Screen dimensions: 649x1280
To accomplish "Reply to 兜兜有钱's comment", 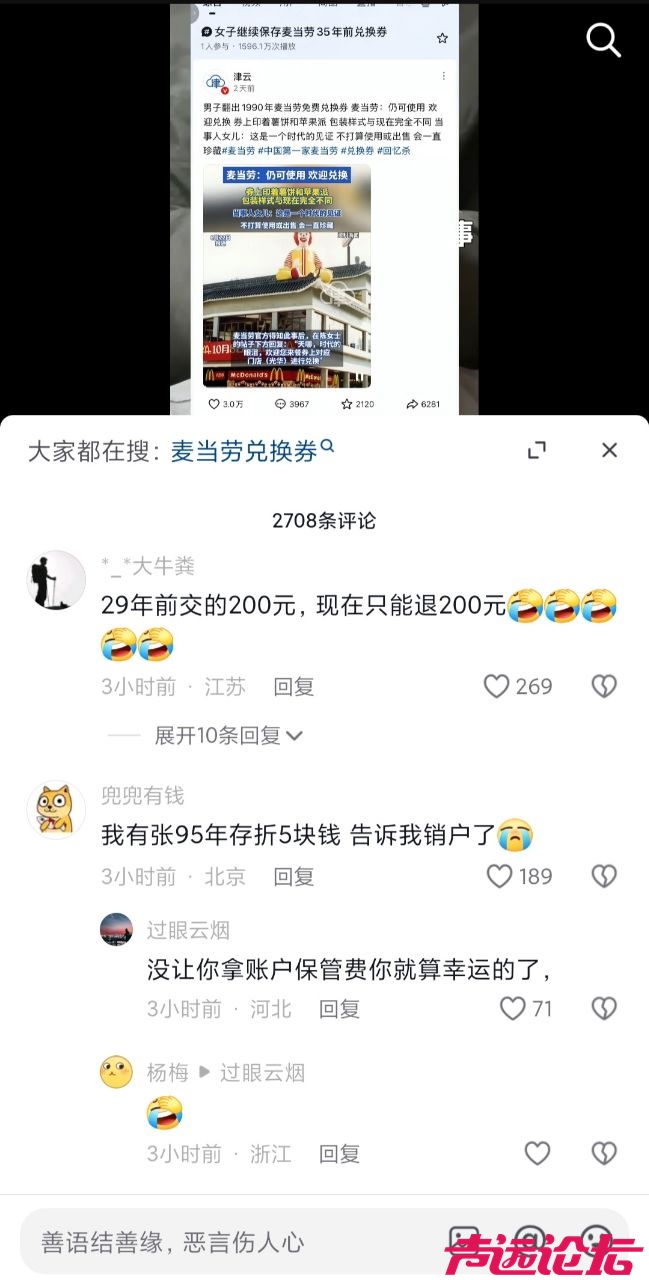I will [294, 877].
